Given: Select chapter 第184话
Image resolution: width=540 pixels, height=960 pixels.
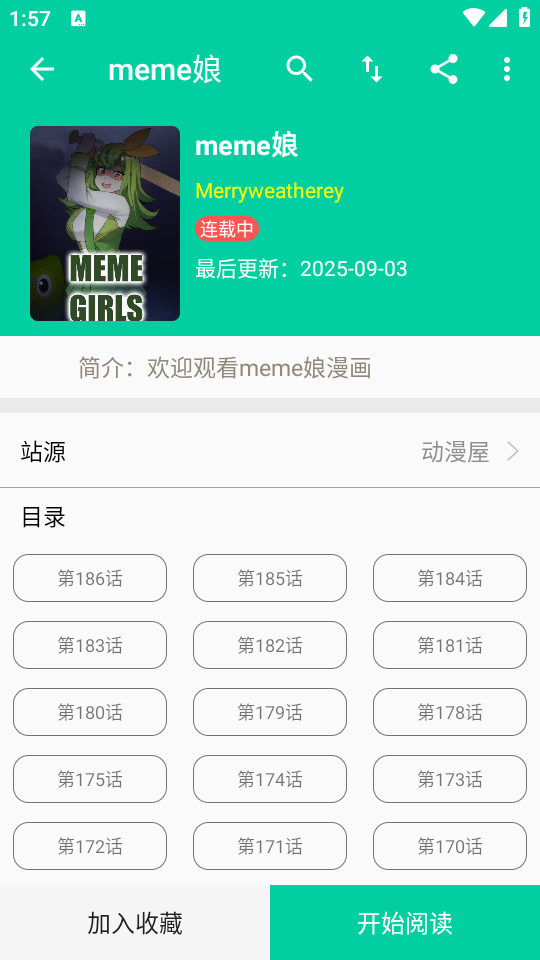Looking at the screenshot, I should pos(450,578).
